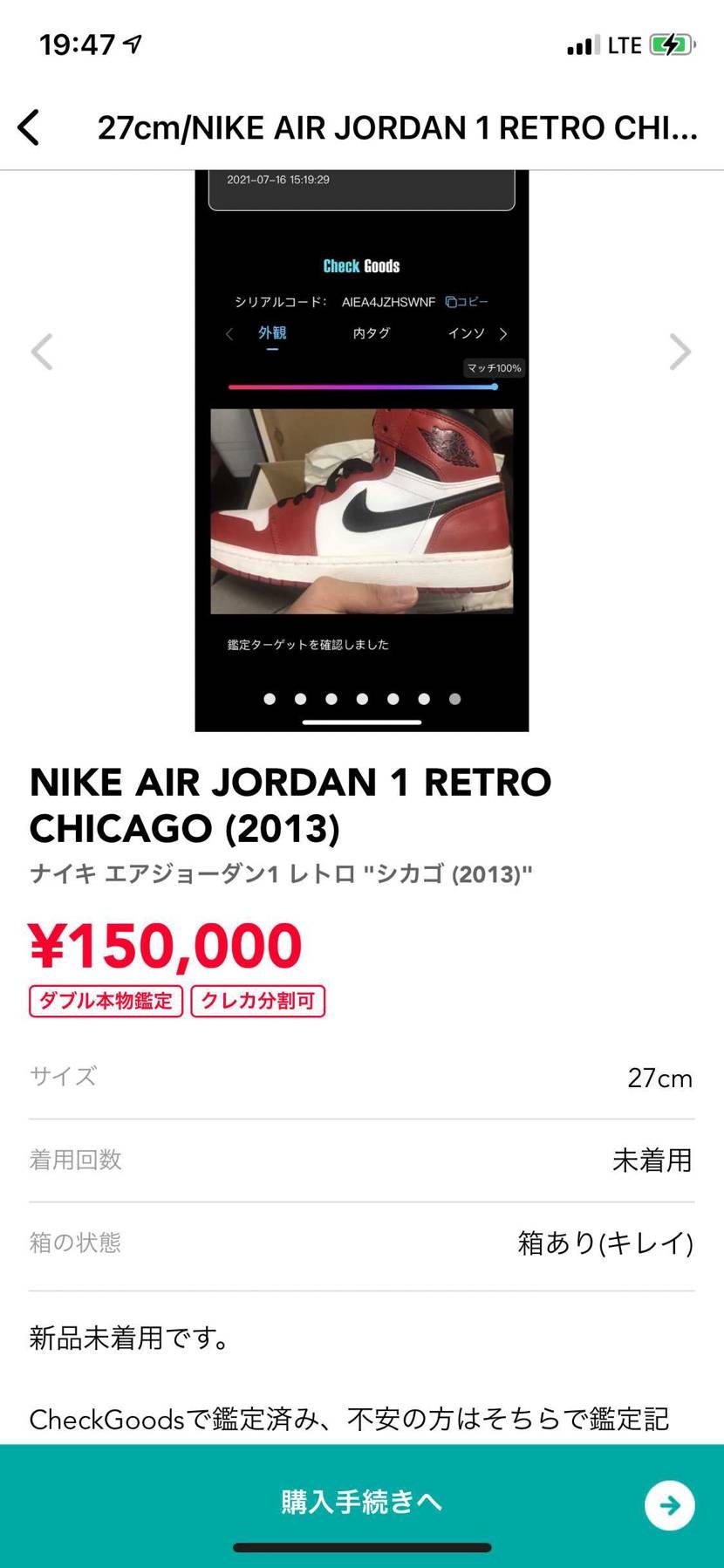Tap 購入手続きへ to start checkout

(x=362, y=1503)
